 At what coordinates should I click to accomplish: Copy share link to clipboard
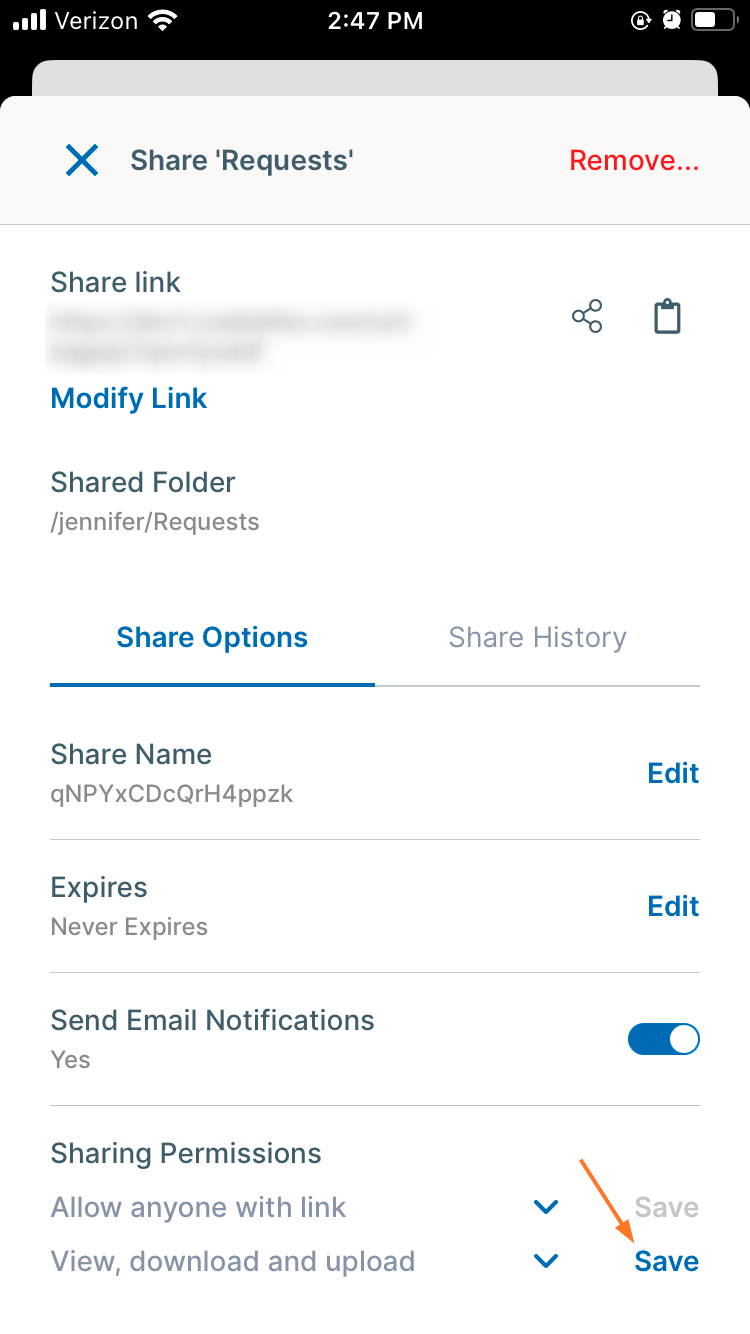[667, 317]
